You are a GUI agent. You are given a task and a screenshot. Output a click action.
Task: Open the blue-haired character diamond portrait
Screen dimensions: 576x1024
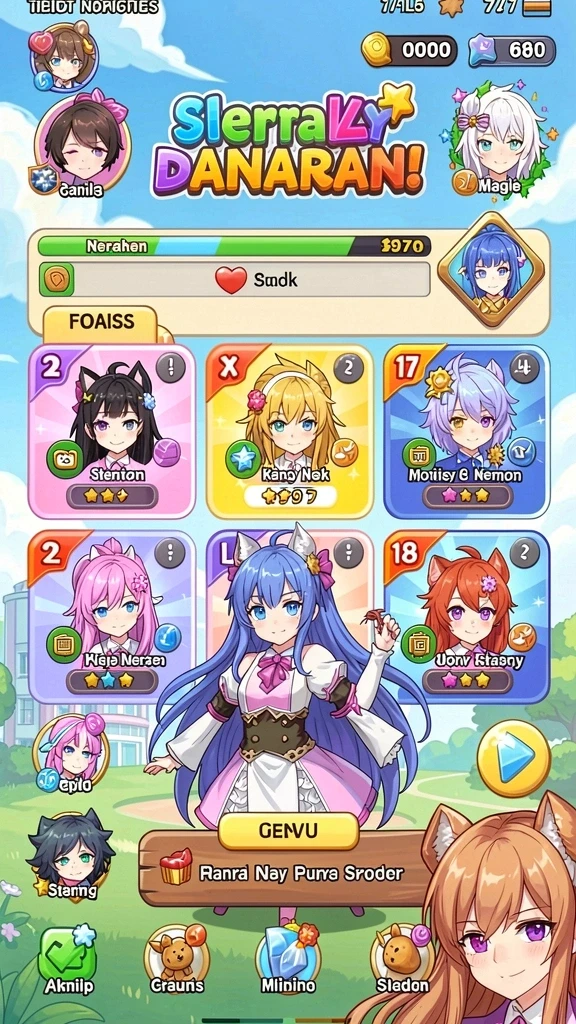click(490, 269)
